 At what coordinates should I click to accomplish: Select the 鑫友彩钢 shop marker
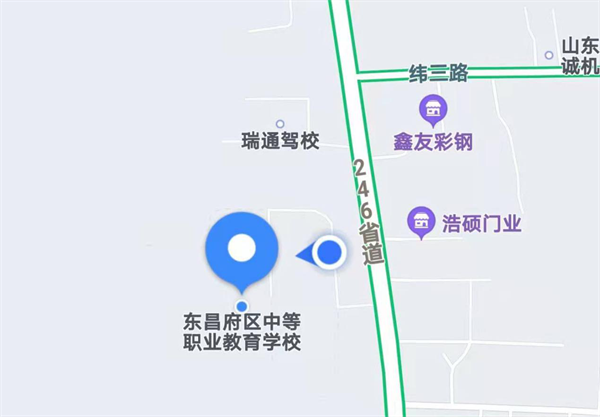432,107
